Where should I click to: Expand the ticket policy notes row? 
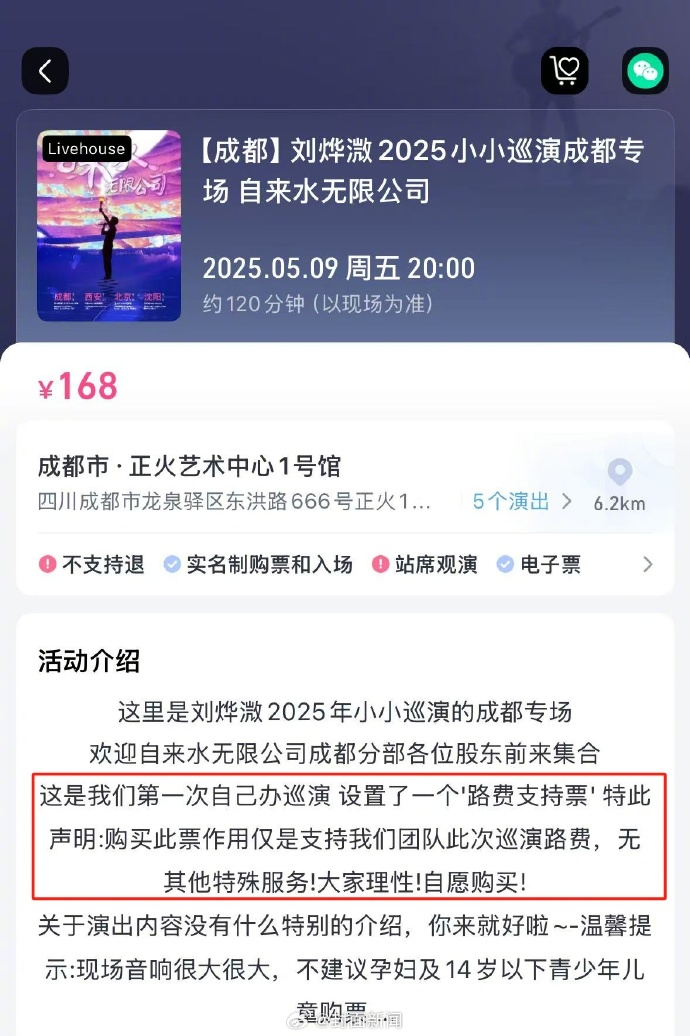(648, 565)
